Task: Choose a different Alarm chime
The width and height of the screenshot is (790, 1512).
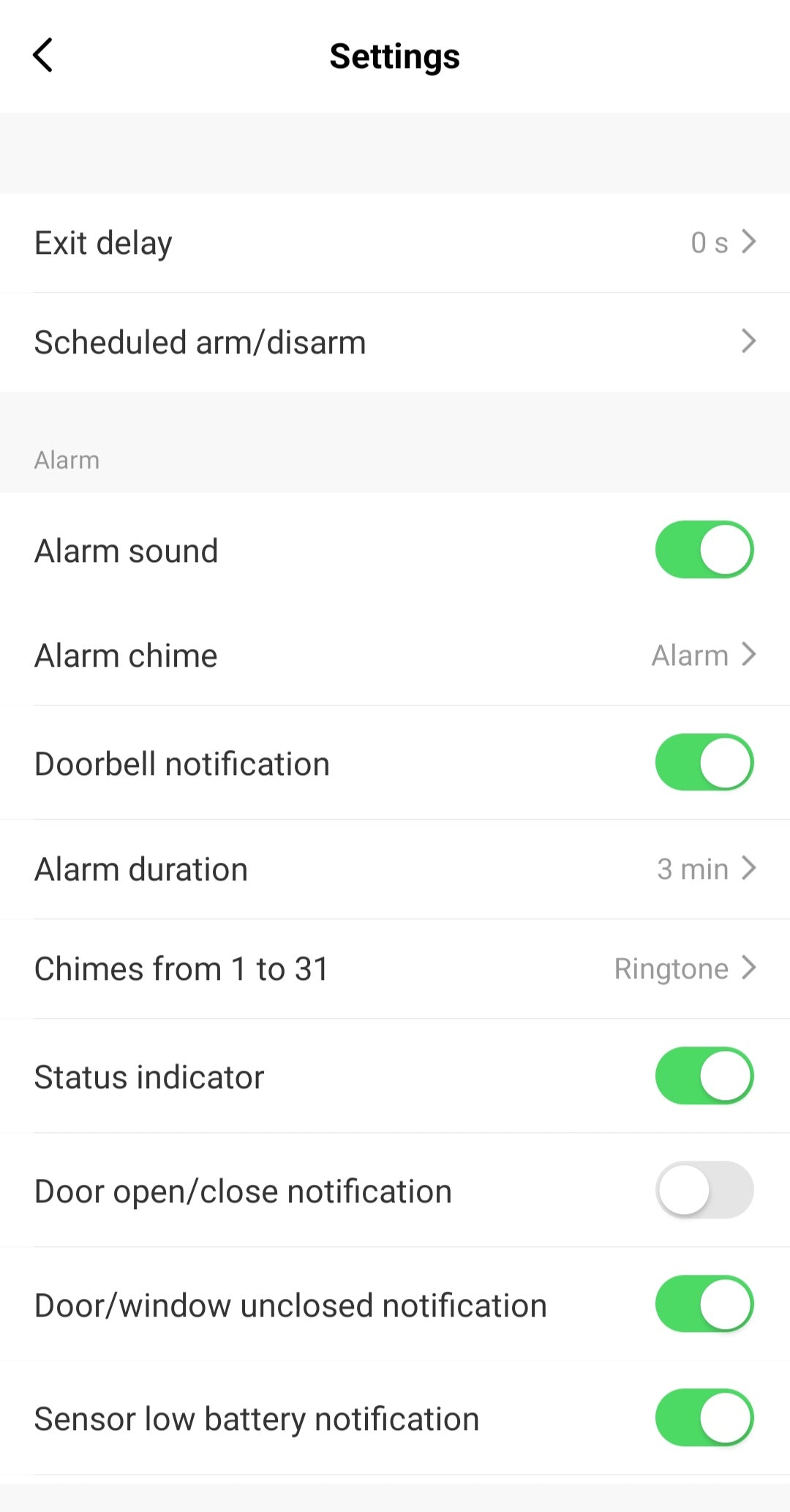Action: [395, 655]
